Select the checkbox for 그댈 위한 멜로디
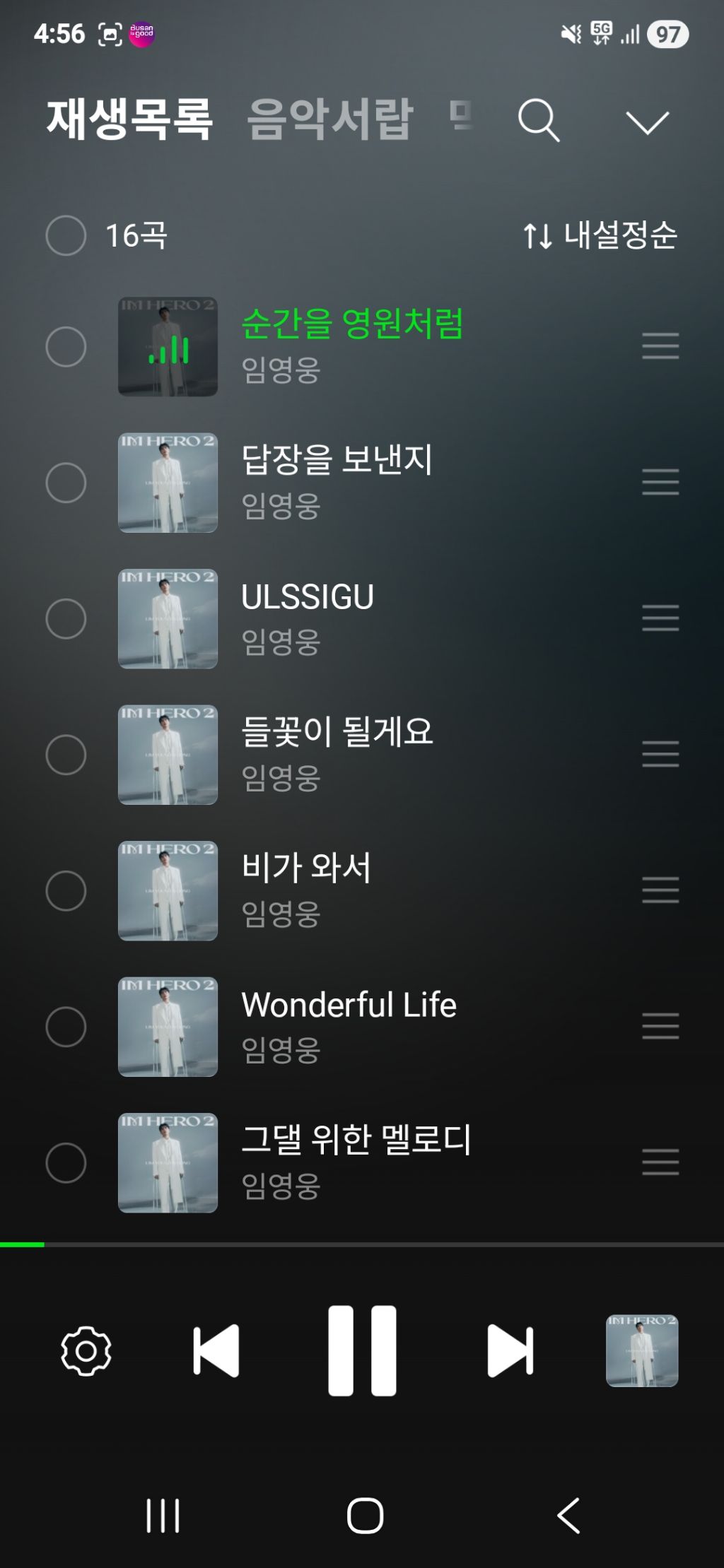 point(66,1162)
